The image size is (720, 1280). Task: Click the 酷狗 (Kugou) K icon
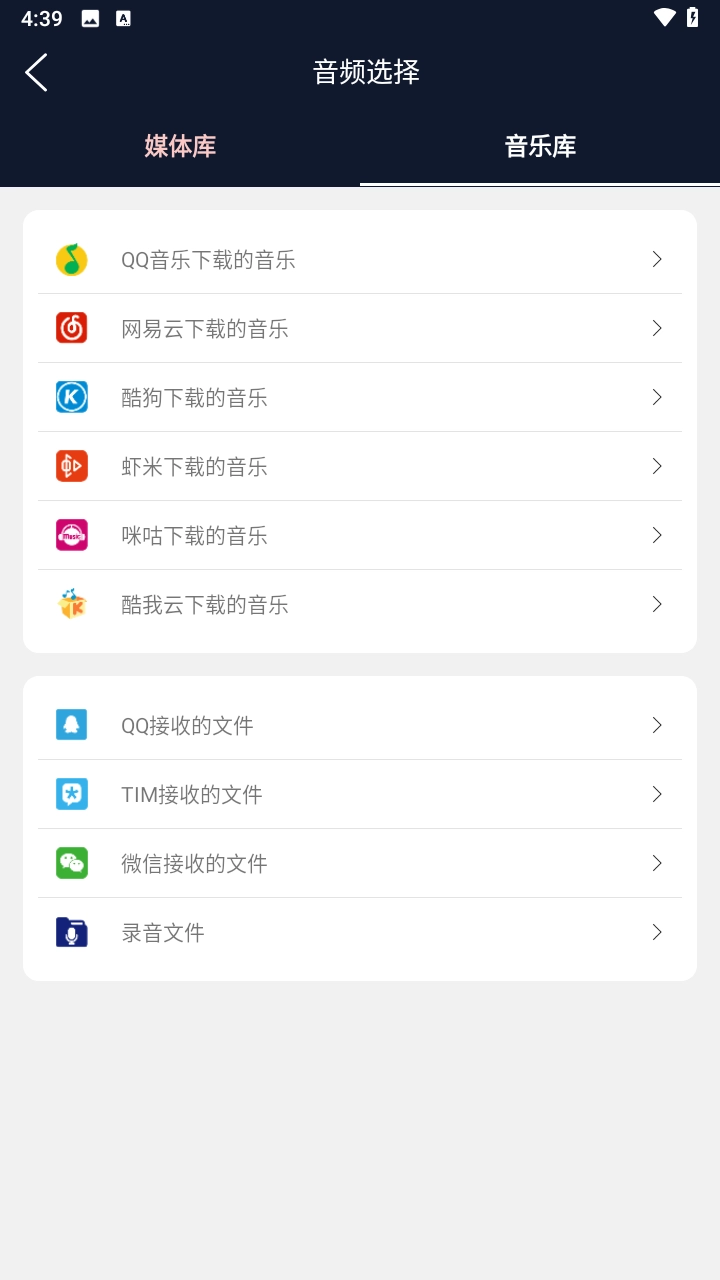point(71,396)
